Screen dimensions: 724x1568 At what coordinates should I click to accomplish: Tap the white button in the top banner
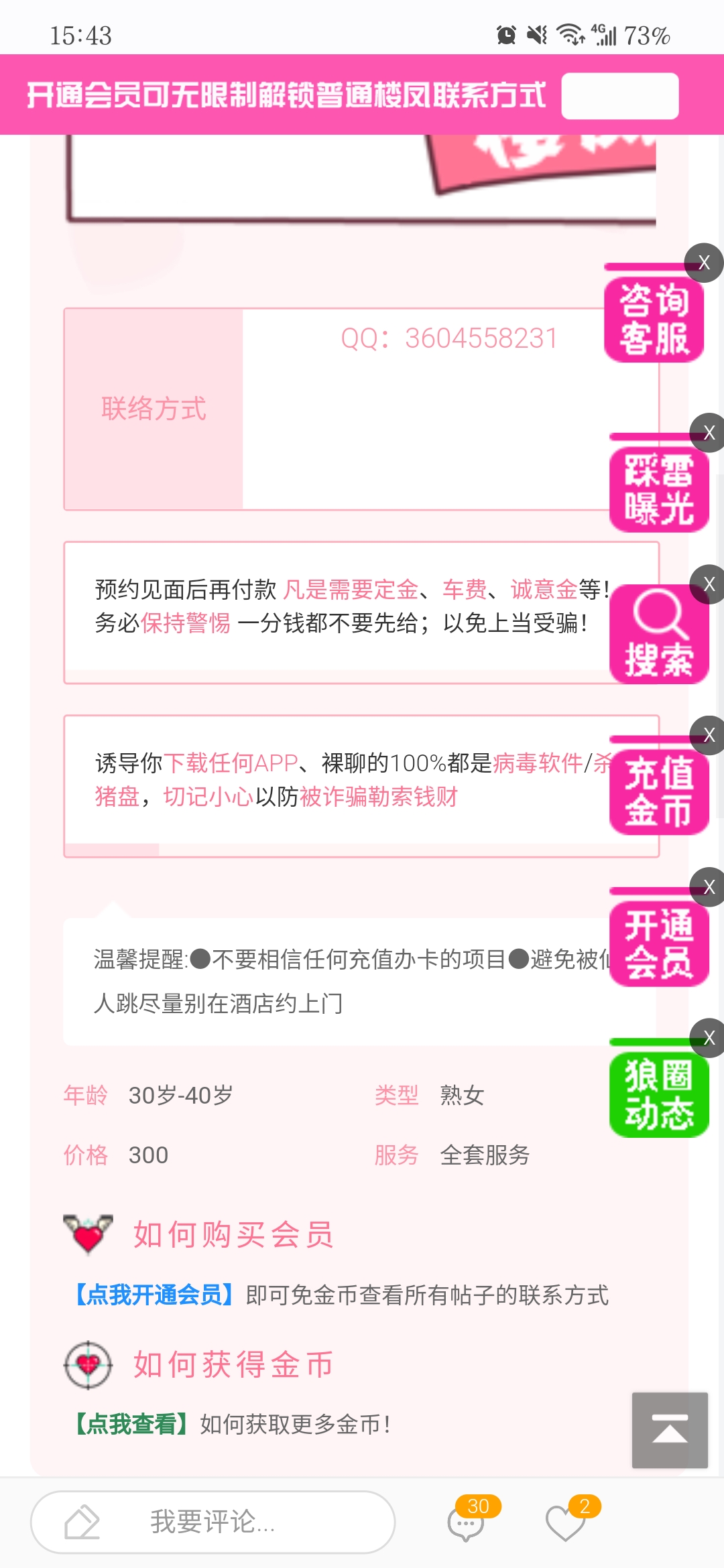point(619,96)
